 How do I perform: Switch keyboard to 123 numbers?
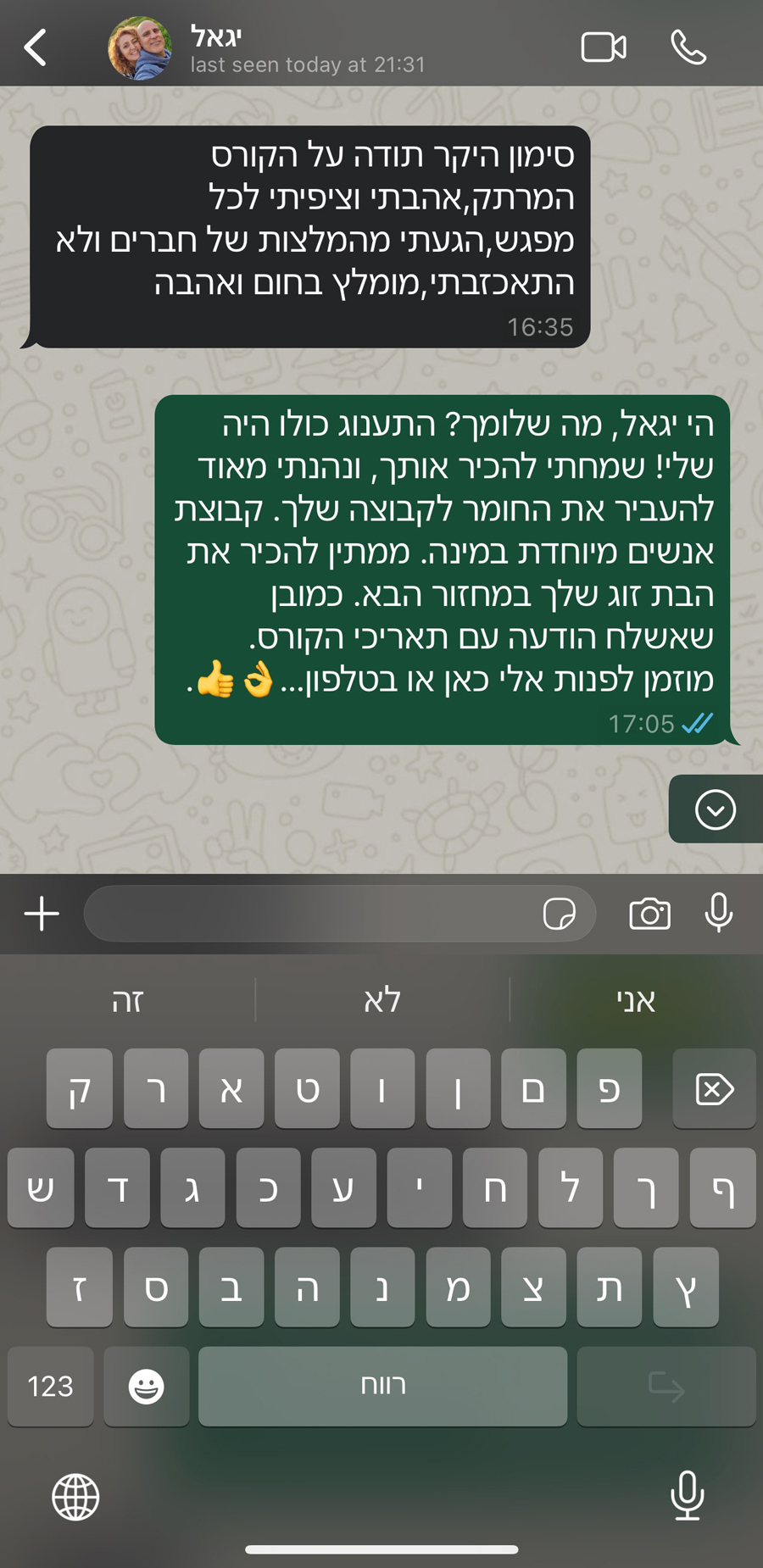(50, 1387)
